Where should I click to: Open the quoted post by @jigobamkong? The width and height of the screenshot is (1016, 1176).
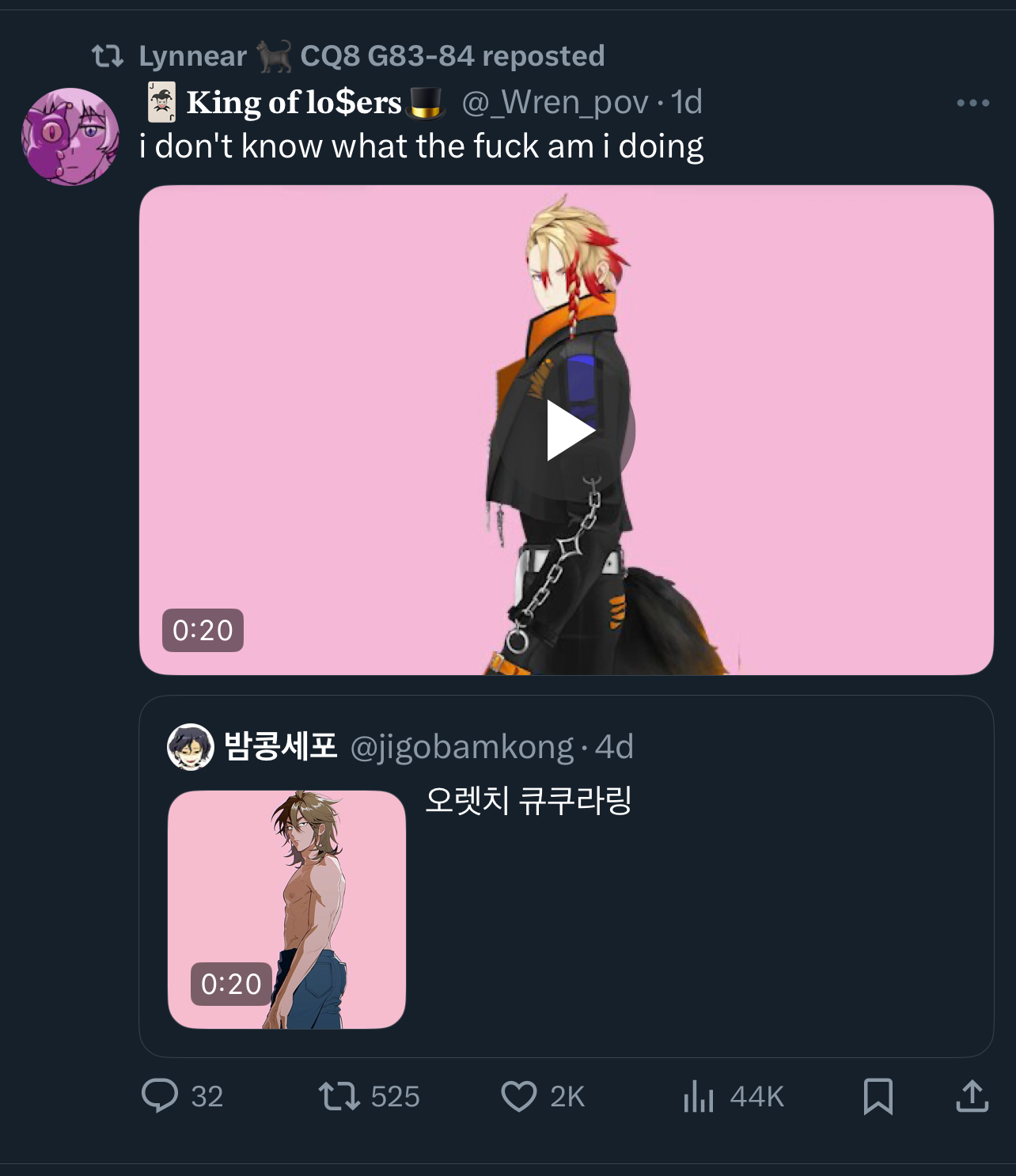(696, 910)
